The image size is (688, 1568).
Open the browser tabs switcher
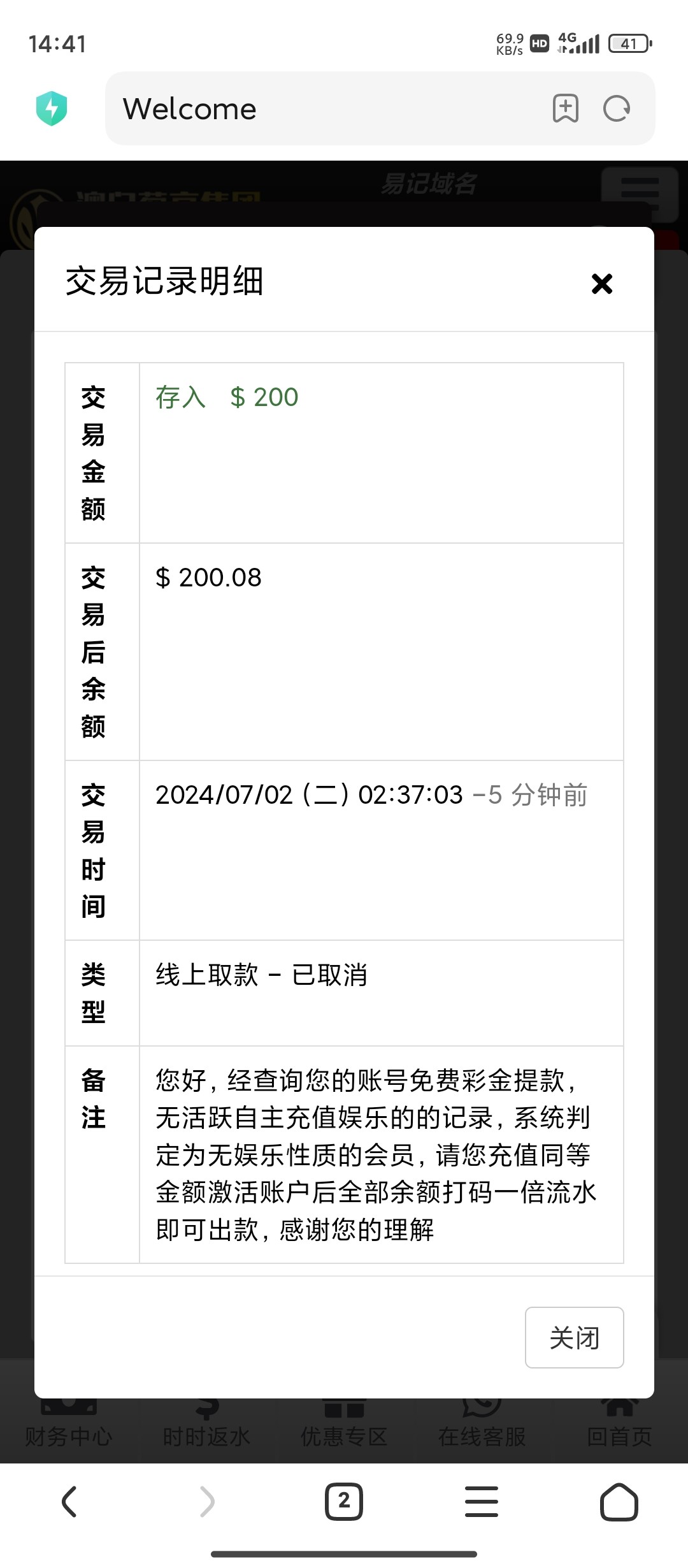tap(344, 1502)
